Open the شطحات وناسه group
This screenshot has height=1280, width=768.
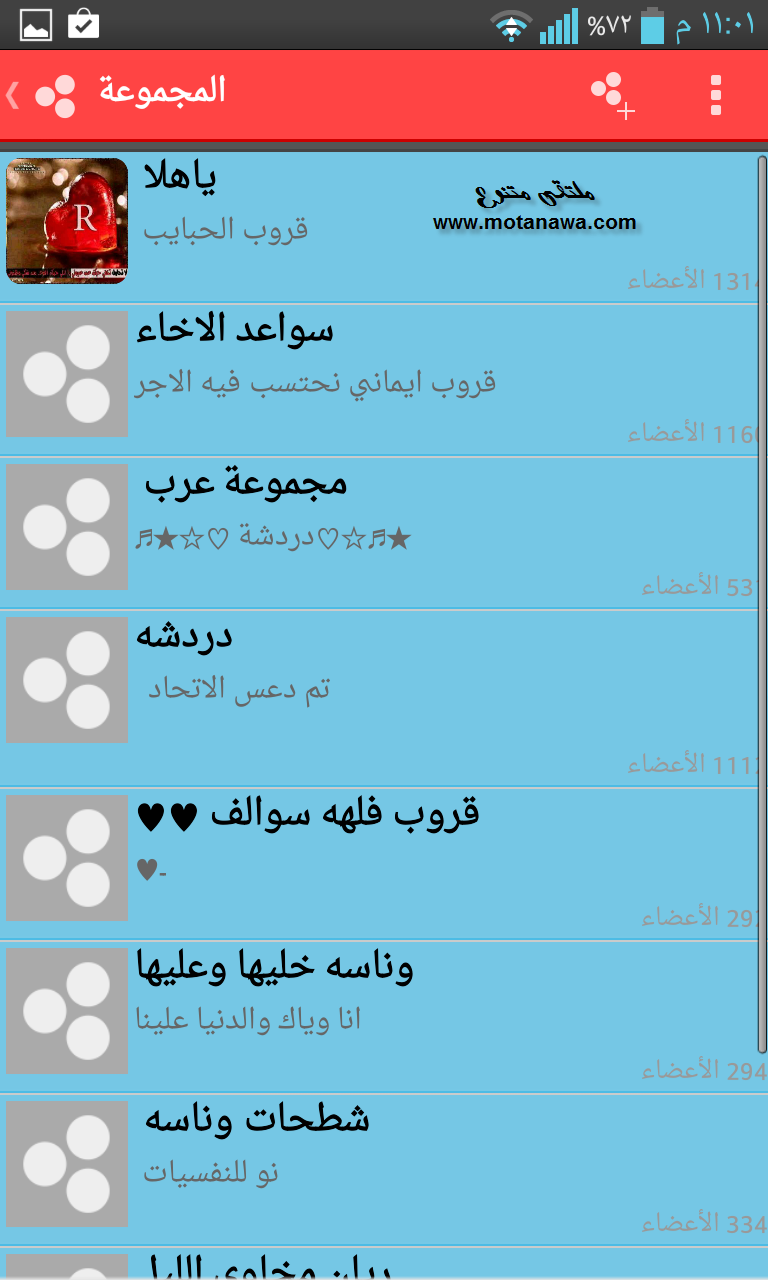380,1168
